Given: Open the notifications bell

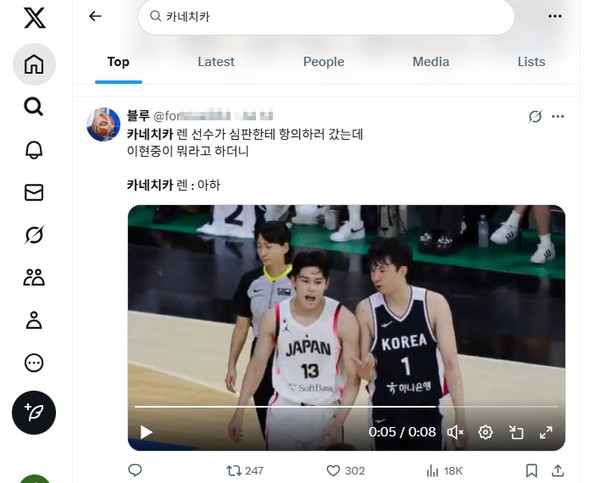Looking at the screenshot, I should [34, 150].
